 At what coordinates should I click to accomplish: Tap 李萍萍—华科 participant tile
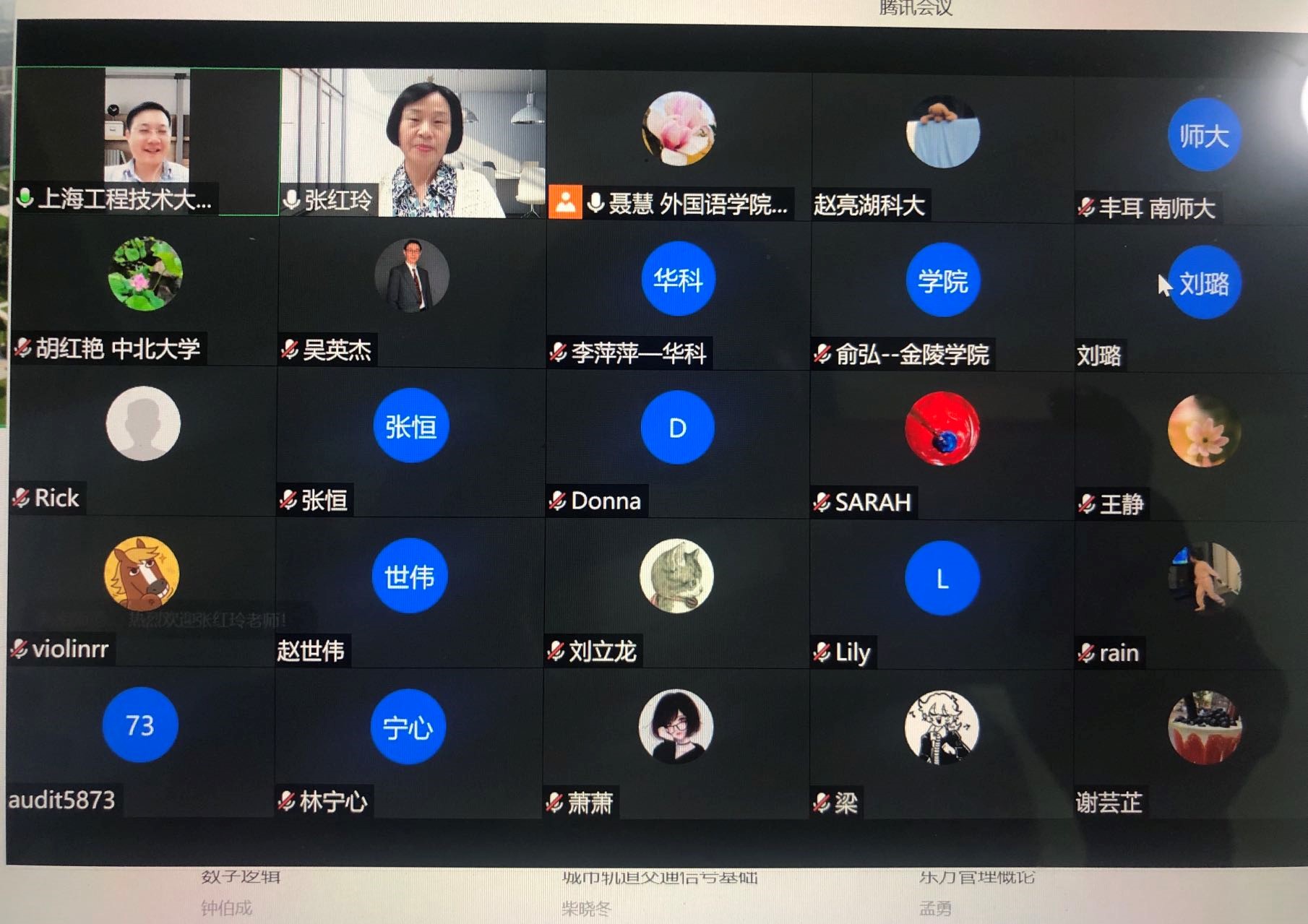pyautogui.click(x=678, y=296)
